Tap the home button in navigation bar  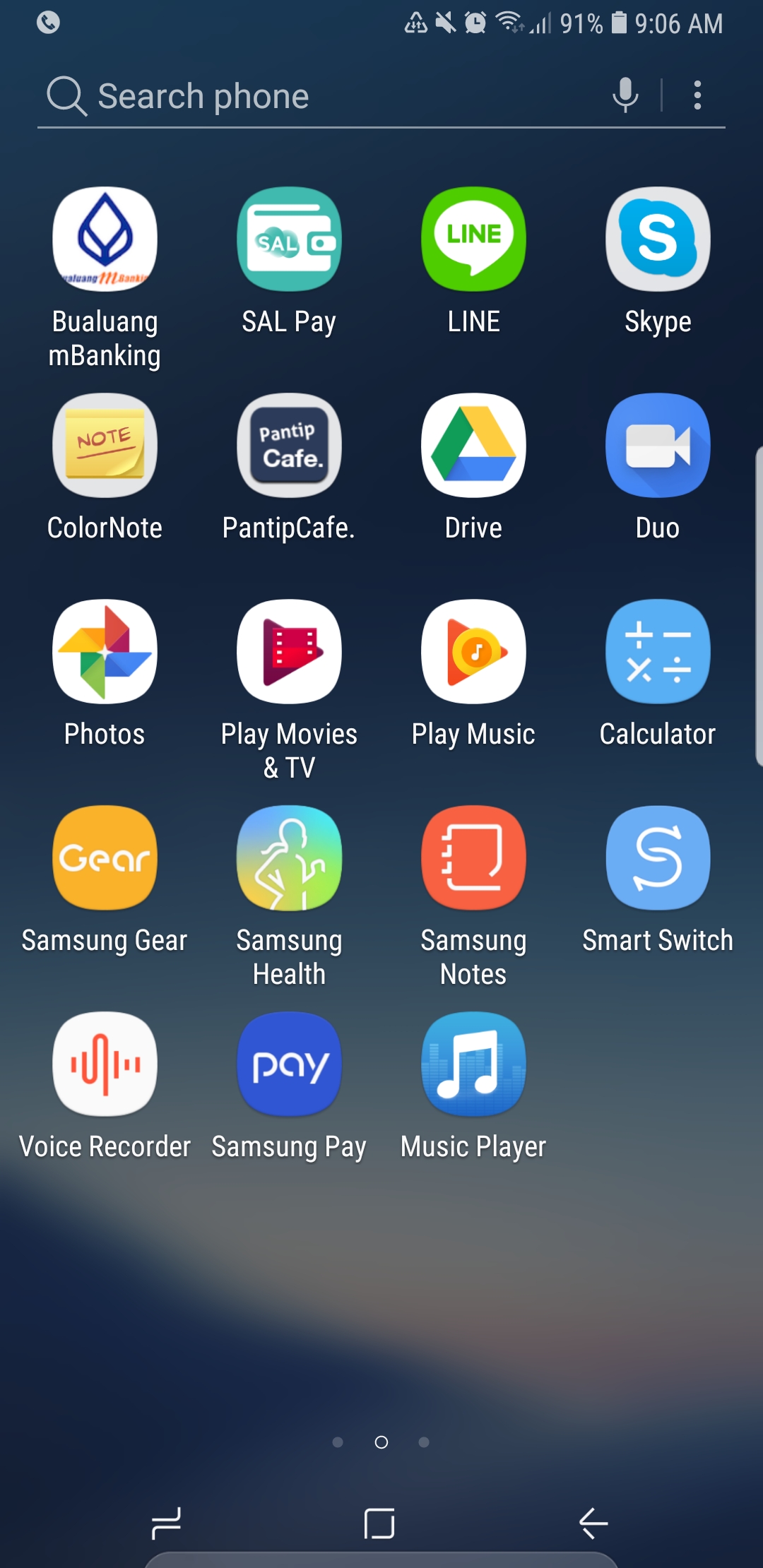(x=380, y=1523)
